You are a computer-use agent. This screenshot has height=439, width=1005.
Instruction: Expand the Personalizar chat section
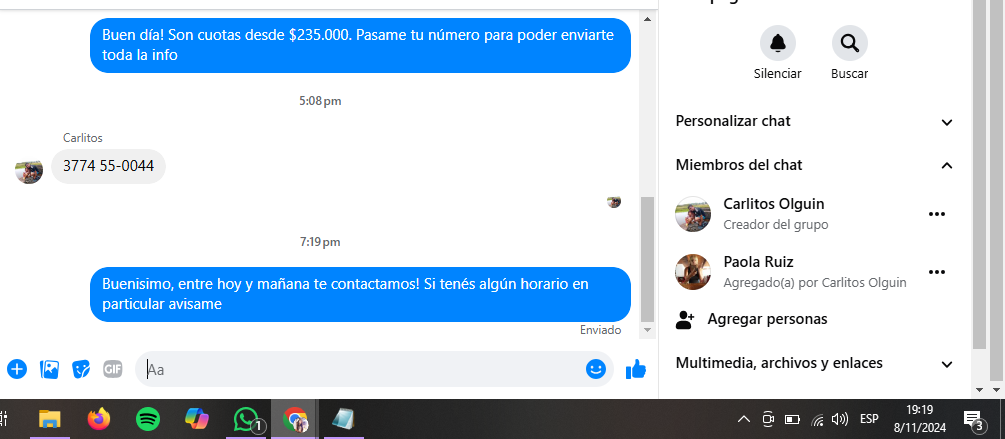click(x=946, y=122)
